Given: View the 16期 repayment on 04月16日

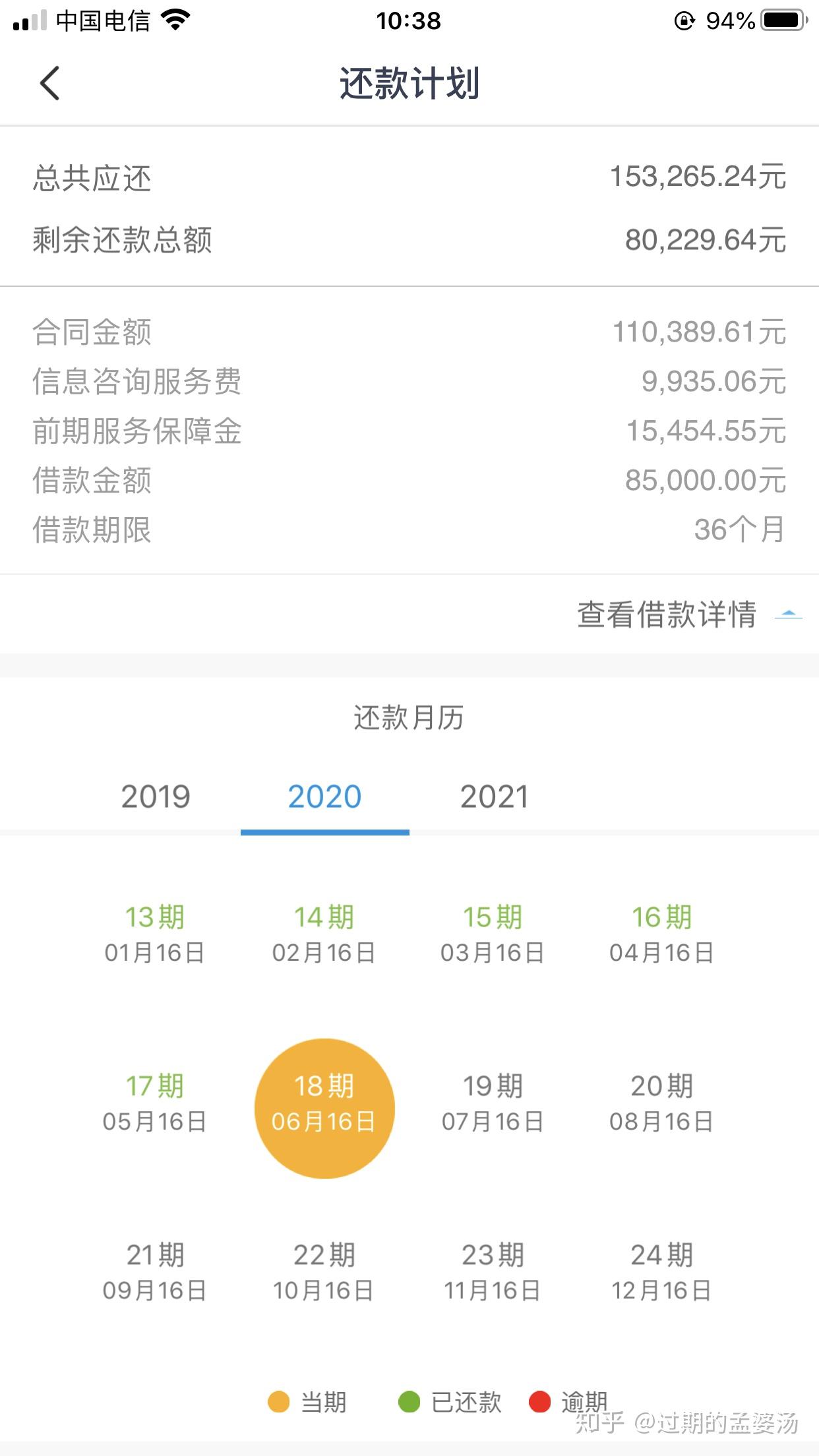Looking at the screenshot, I should pyautogui.click(x=661, y=934).
